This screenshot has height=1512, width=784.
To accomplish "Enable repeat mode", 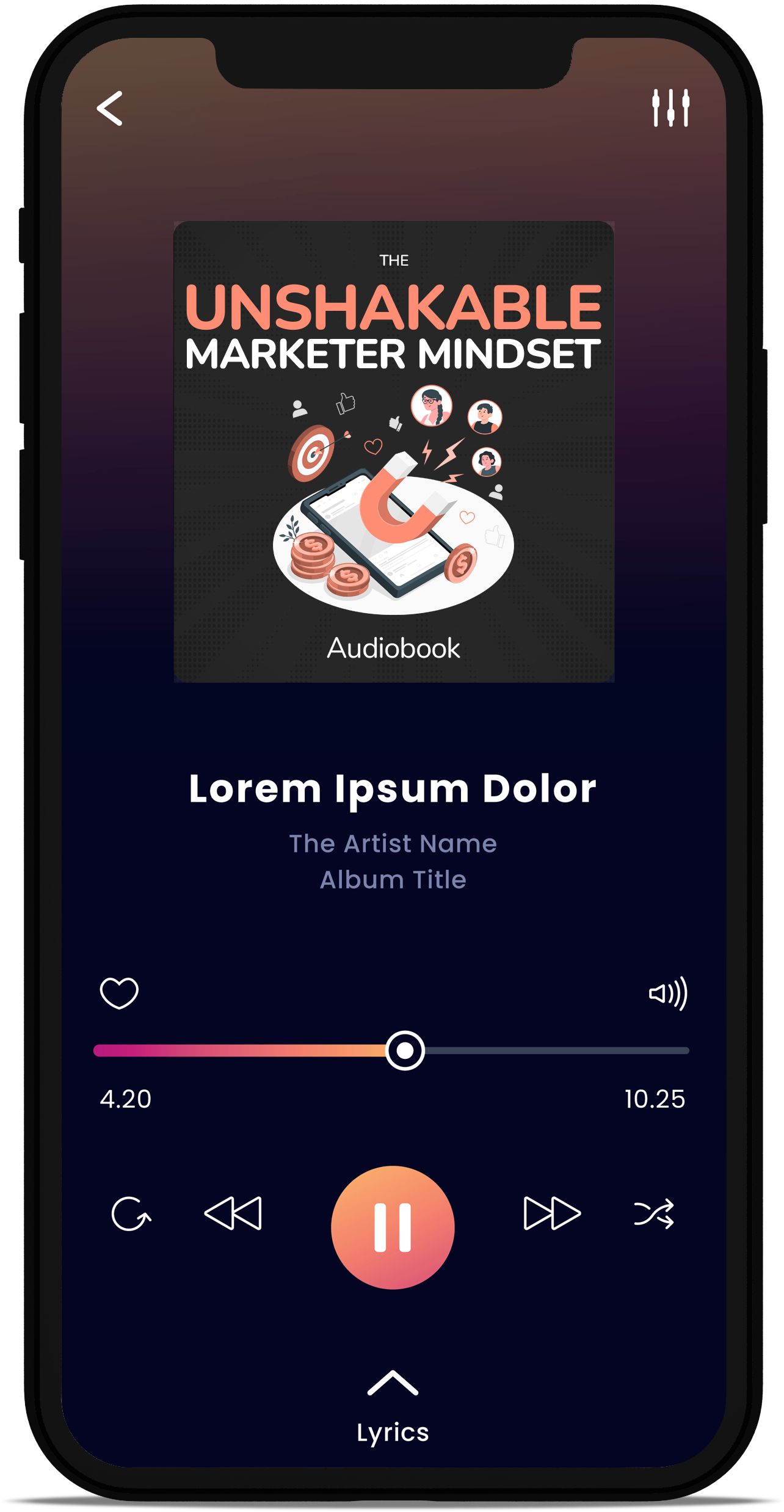I will click(130, 1214).
